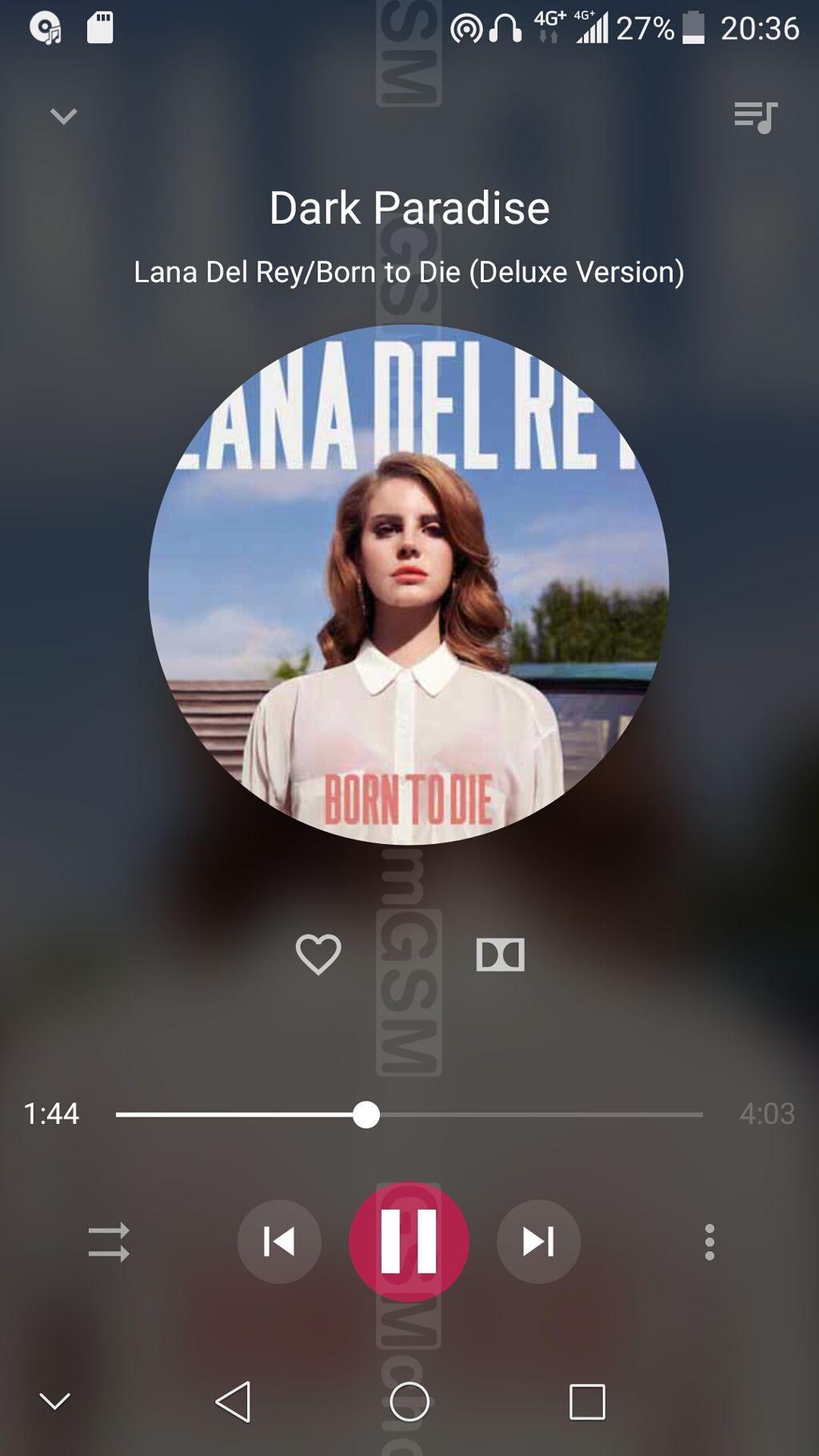The width and height of the screenshot is (819, 1456).
Task: Show recent apps
Action: click(x=587, y=1402)
